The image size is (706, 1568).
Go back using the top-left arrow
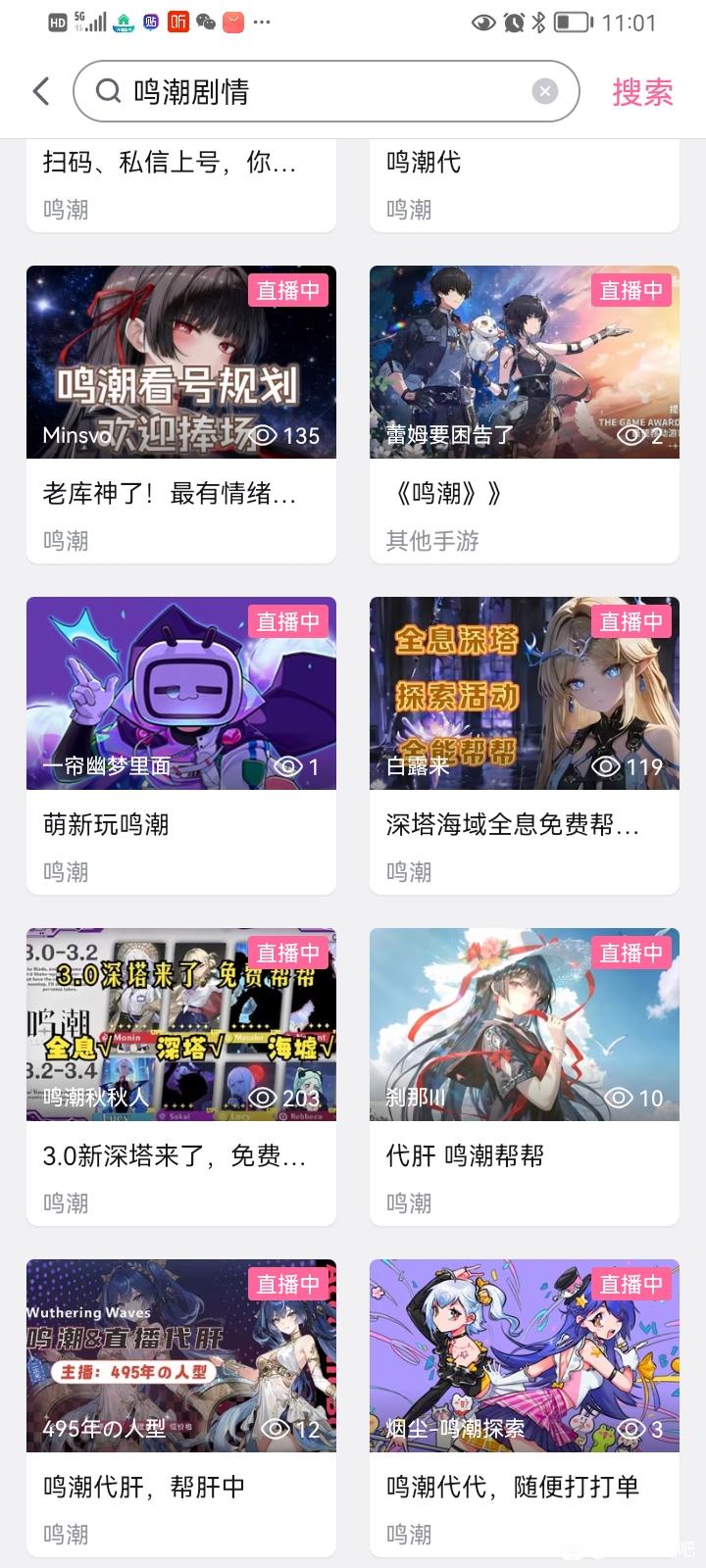pos(41,92)
